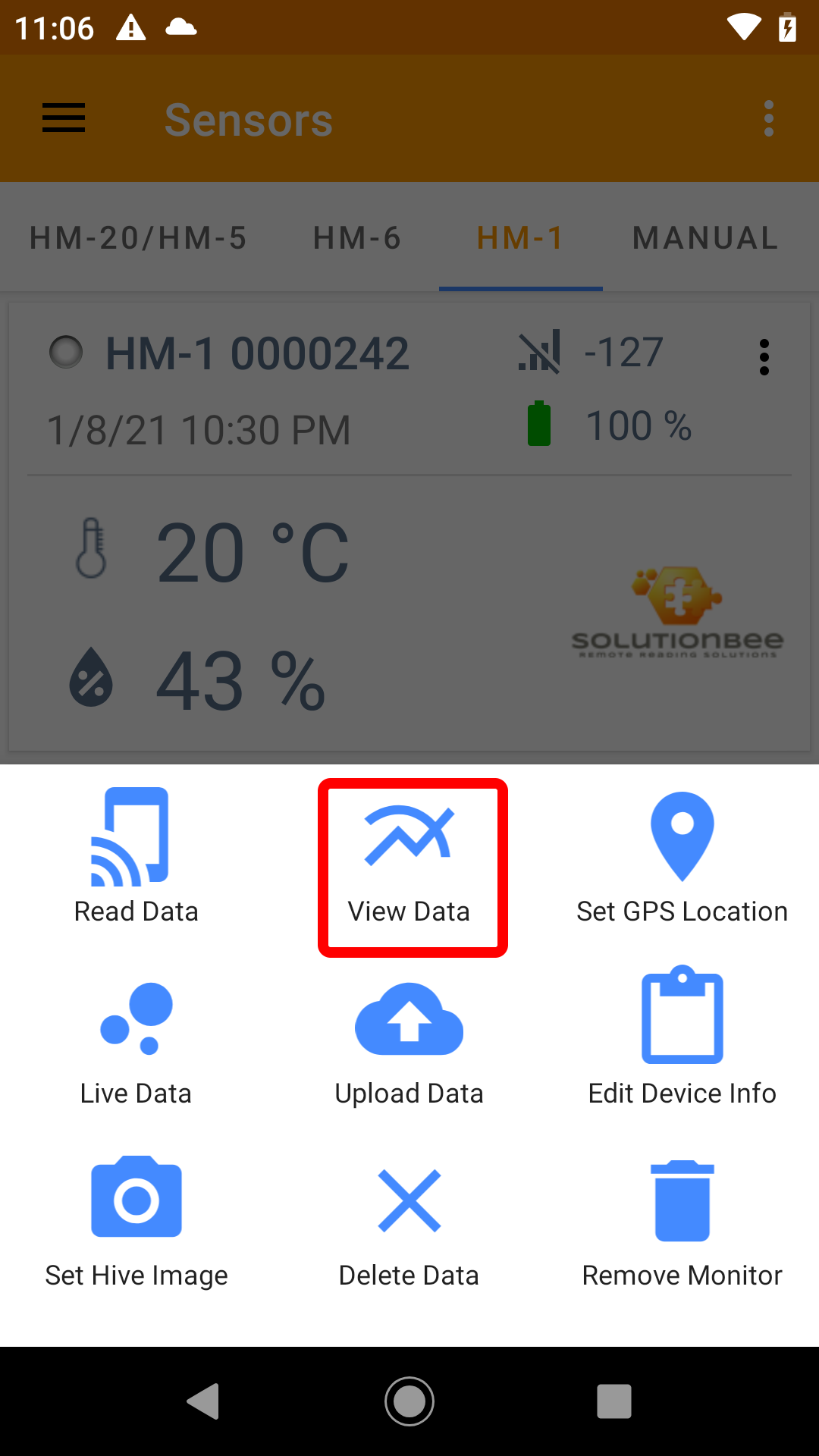
Task: Choose Remove Monitor trash option
Action: (x=682, y=1221)
